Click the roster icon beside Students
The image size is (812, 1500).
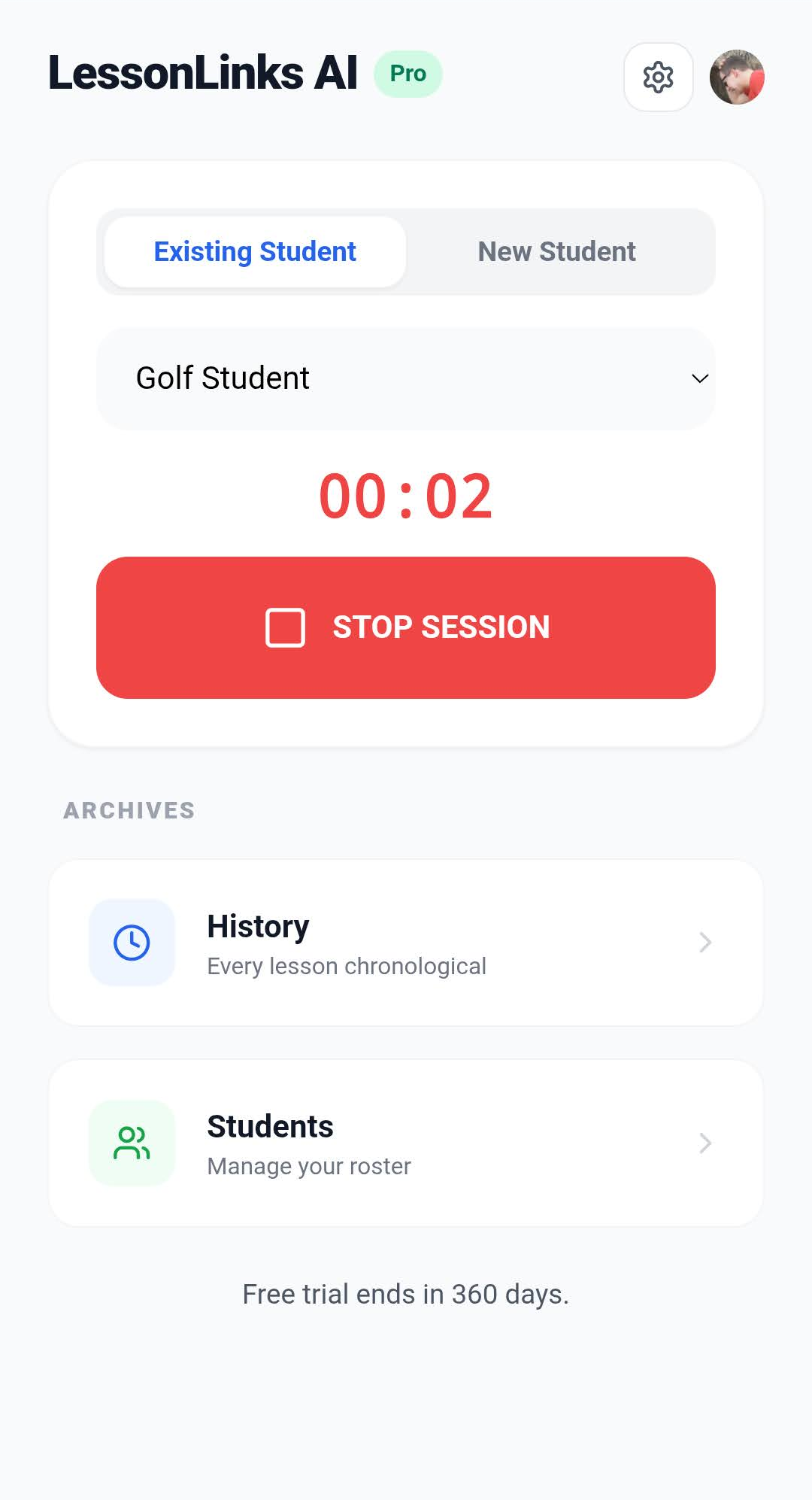pos(131,1143)
